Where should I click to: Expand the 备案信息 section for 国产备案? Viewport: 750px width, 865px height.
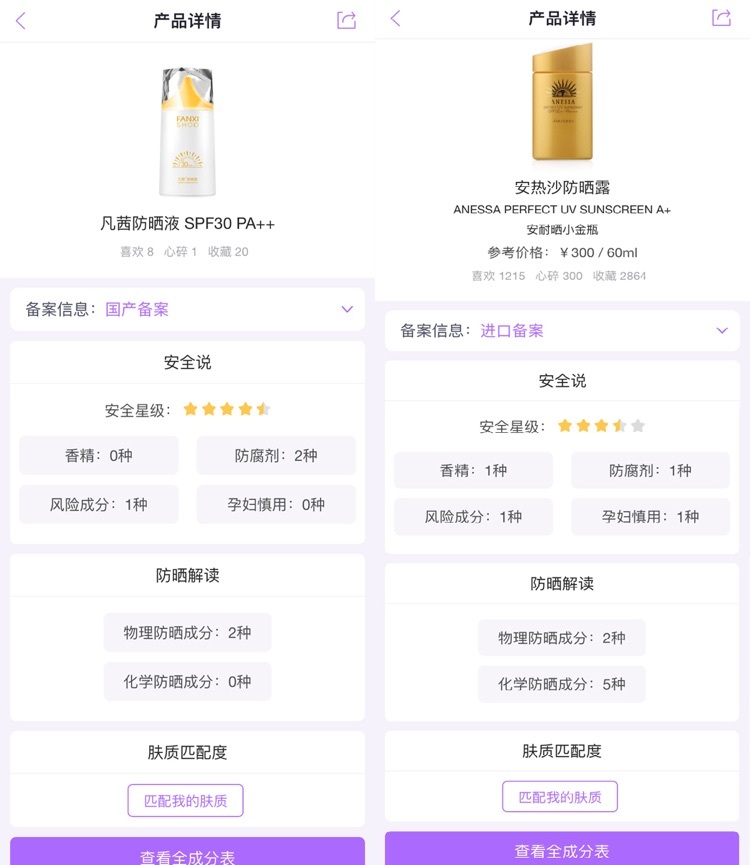pos(187,310)
